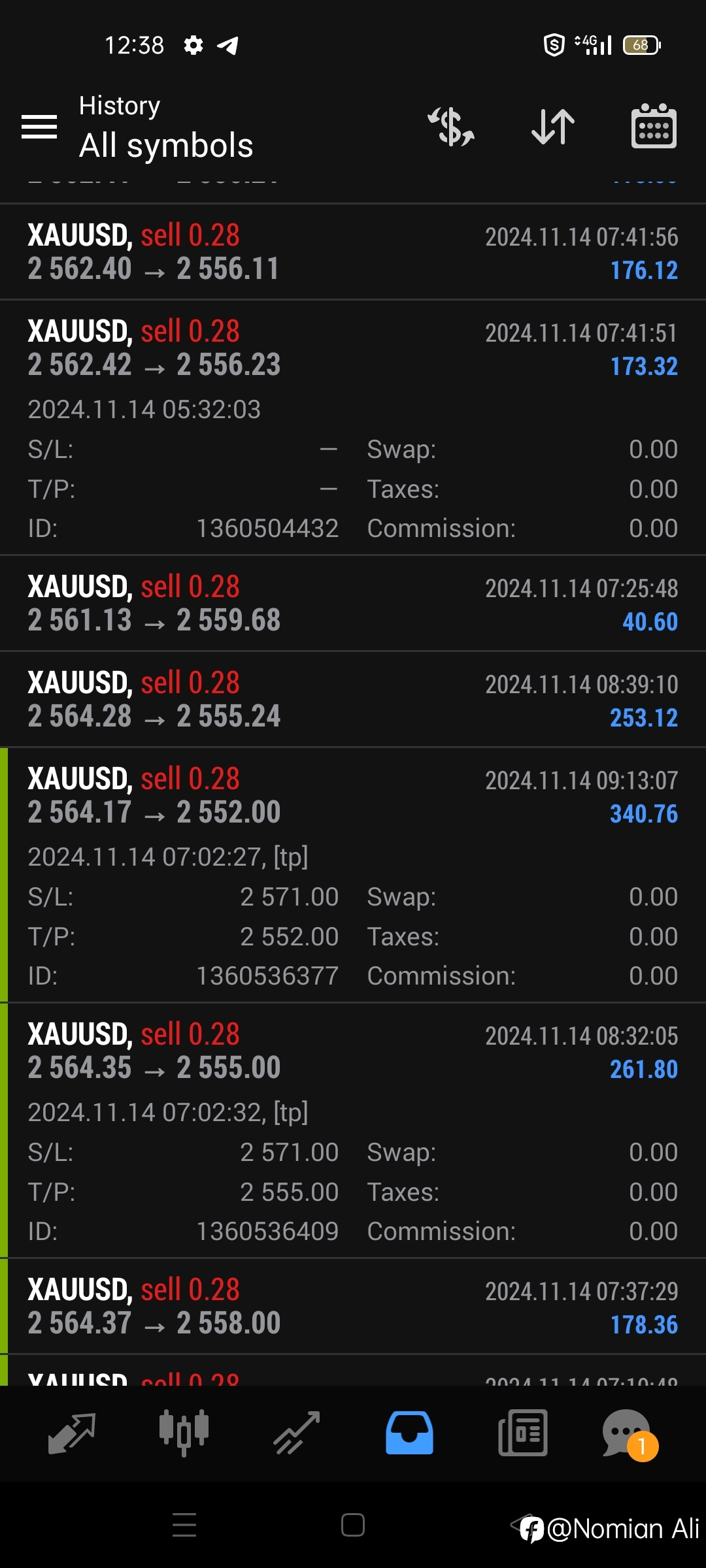Tap the system home button
The width and height of the screenshot is (706, 1568).
pos(353,1526)
